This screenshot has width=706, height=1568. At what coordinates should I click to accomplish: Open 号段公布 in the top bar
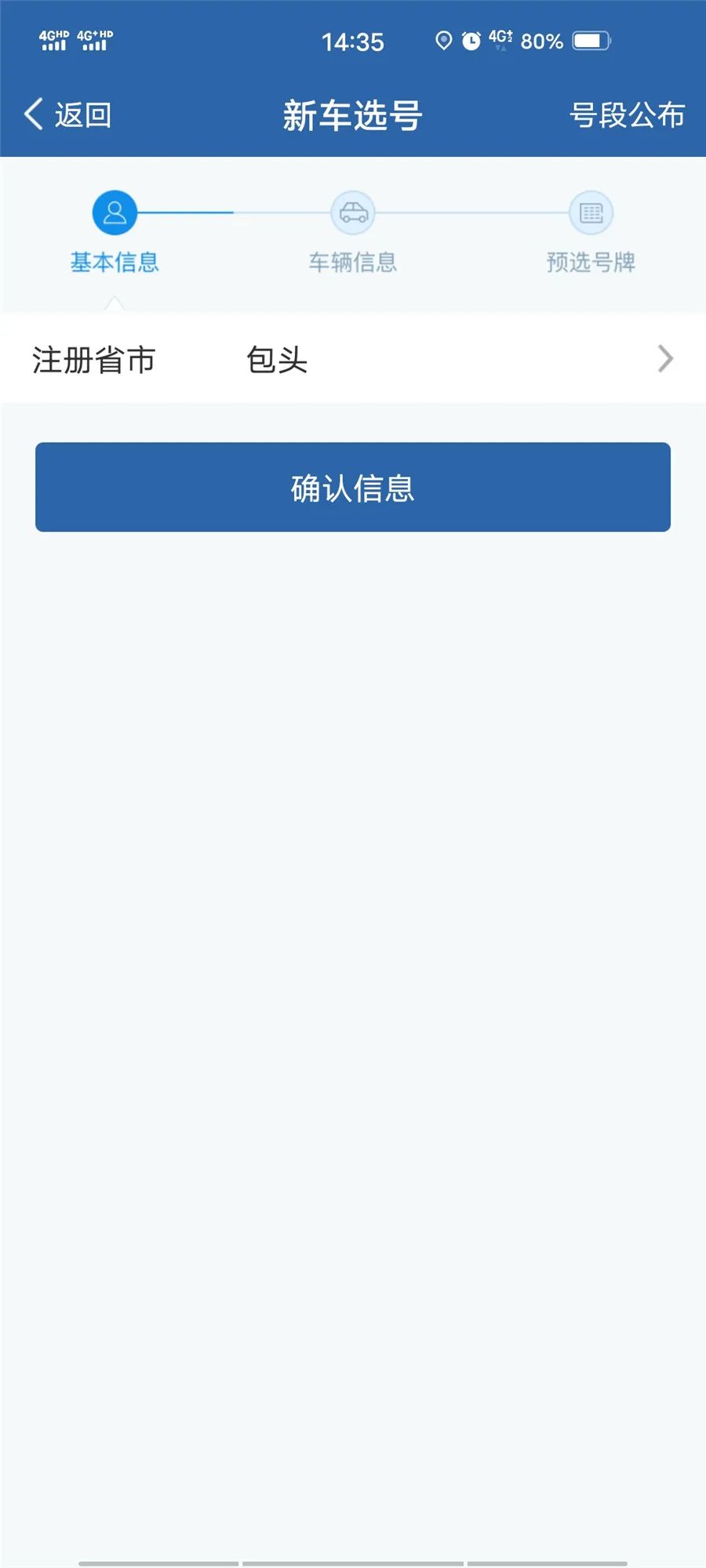pyautogui.click(x=626, y=115)
